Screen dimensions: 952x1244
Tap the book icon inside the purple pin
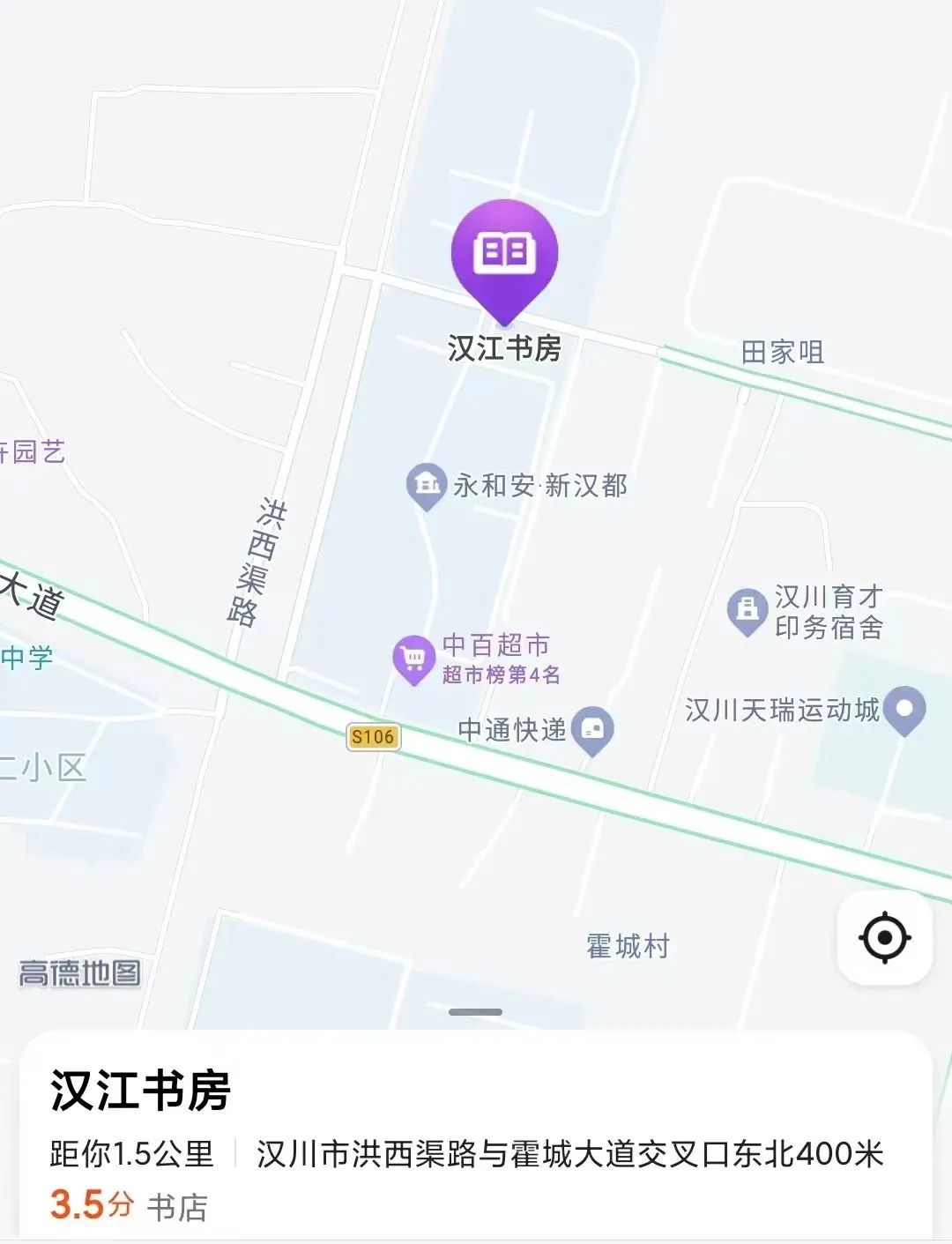point(503,253)
